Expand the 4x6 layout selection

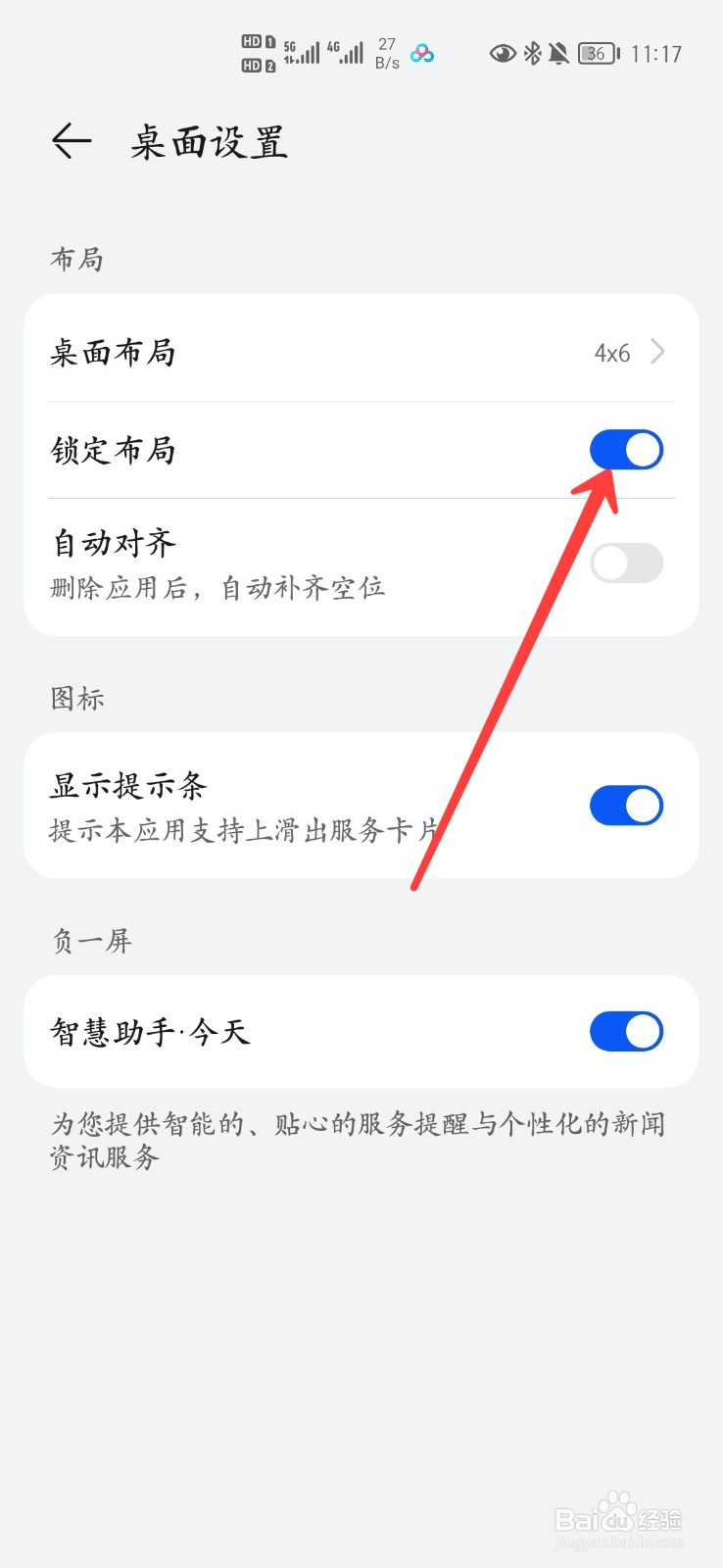coord(611,352)
